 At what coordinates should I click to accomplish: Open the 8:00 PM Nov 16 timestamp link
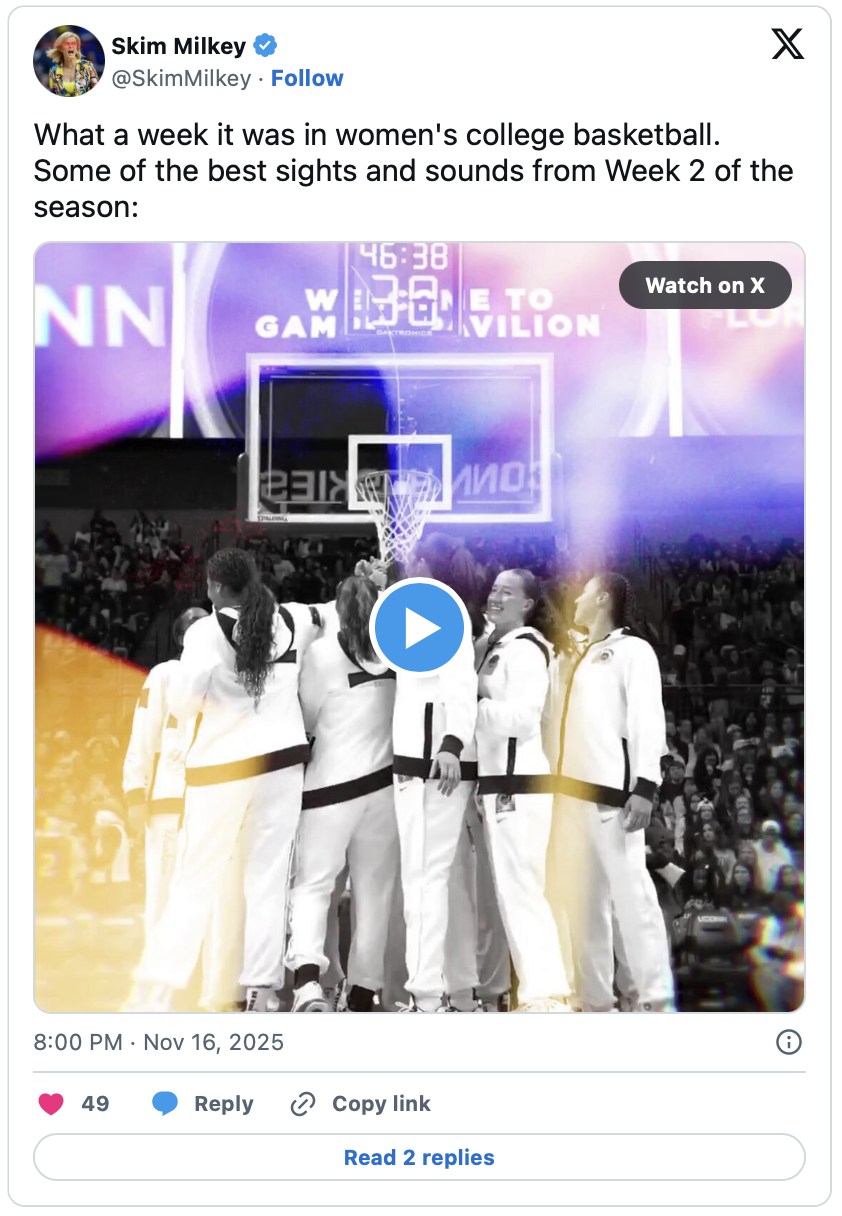(159, 1043)
